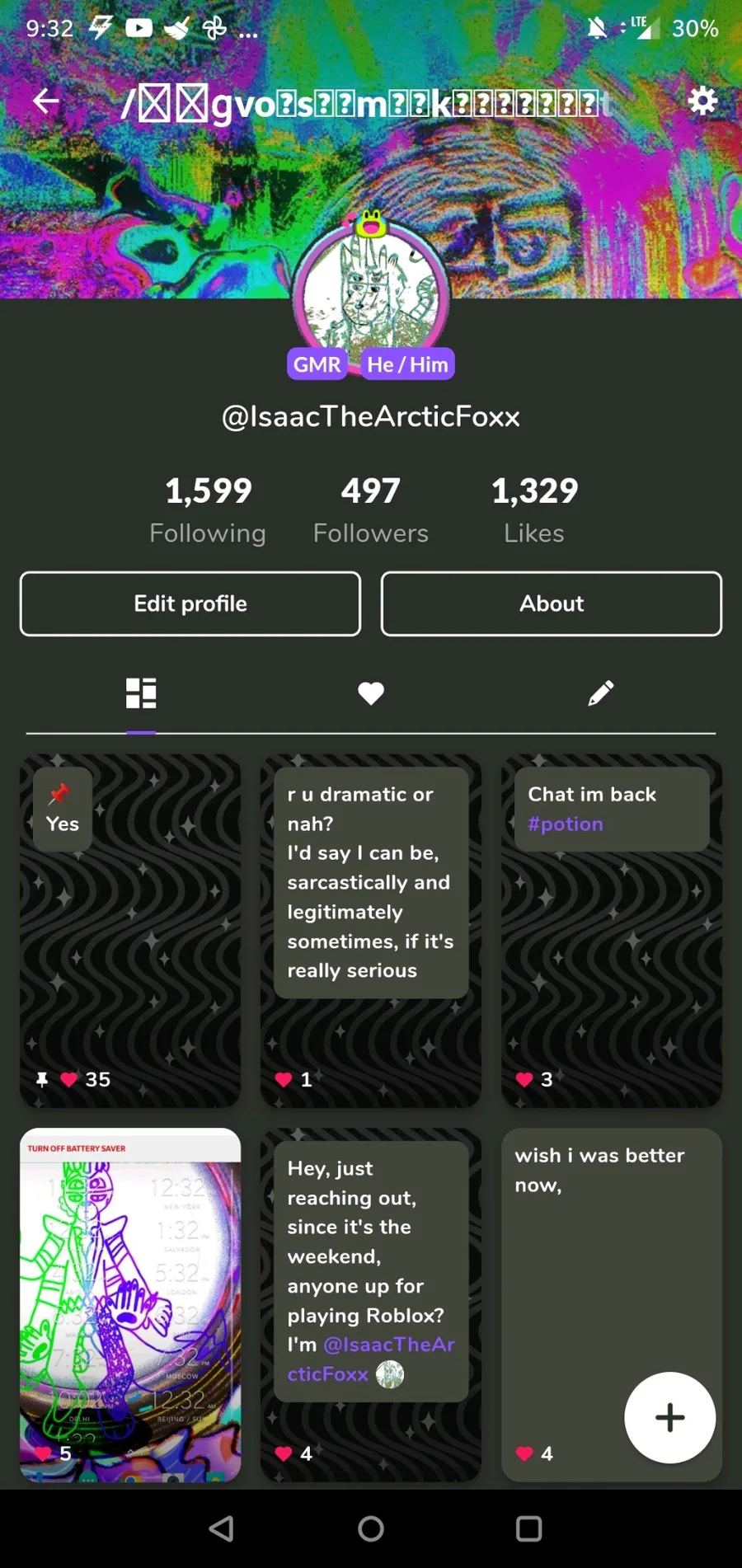Switch to the liked posts heart tab
742x1568 pixels.
tap(371, 693)
